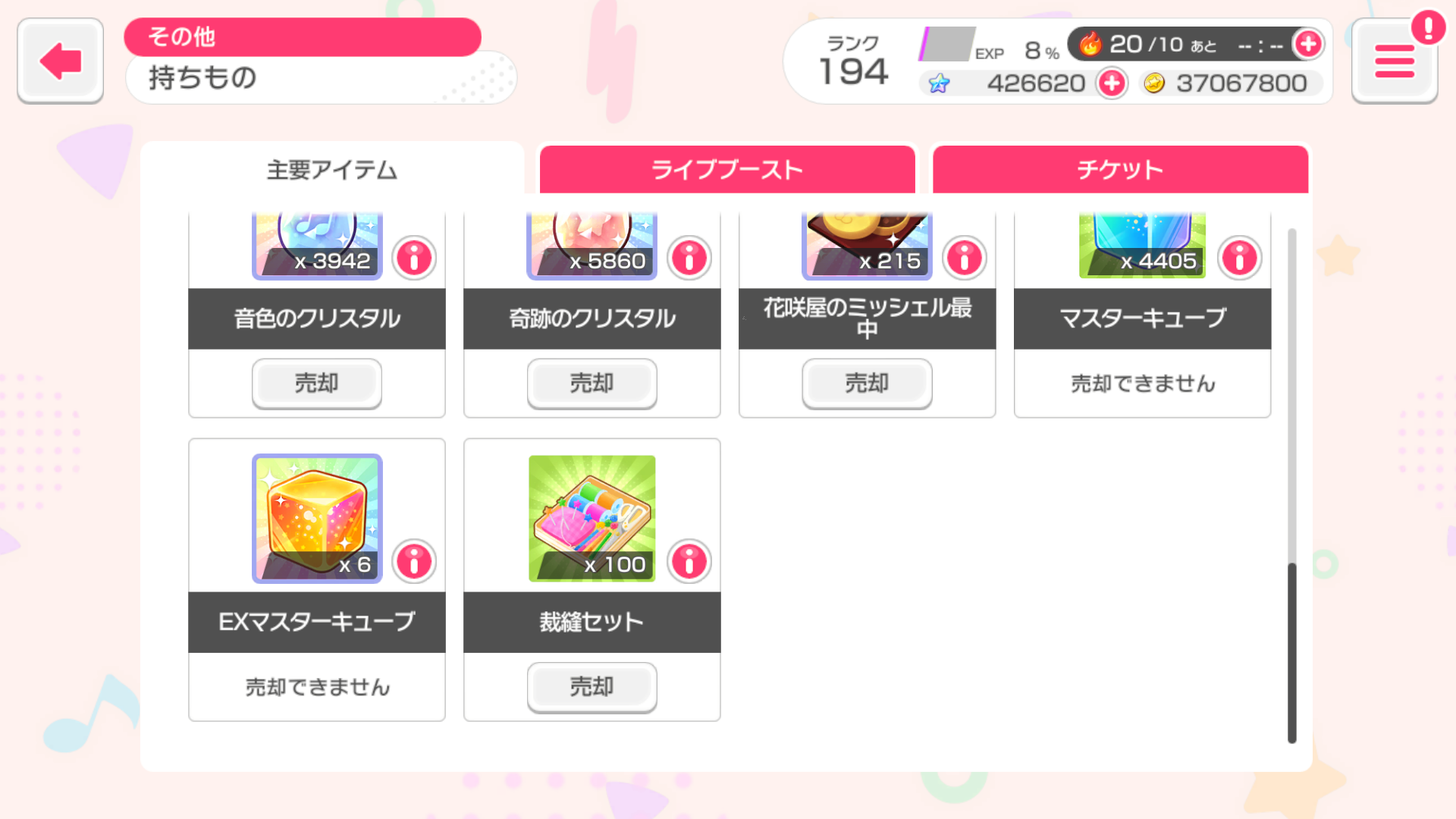View info for 裁縫セット
This screenshot has width=1456, height=819.
click(x=689, y=561)
